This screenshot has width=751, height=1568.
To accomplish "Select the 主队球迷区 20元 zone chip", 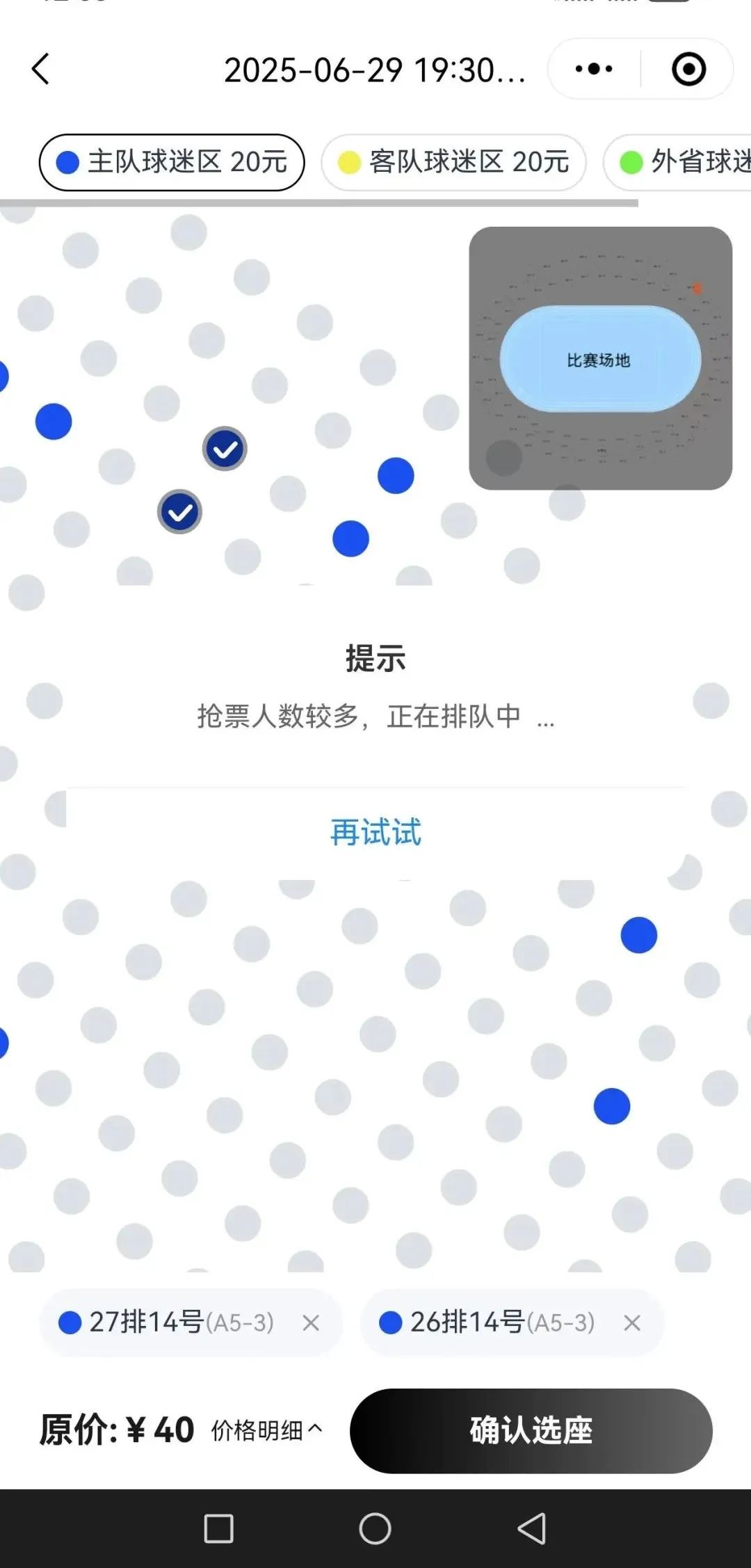I will coord(172,162).
